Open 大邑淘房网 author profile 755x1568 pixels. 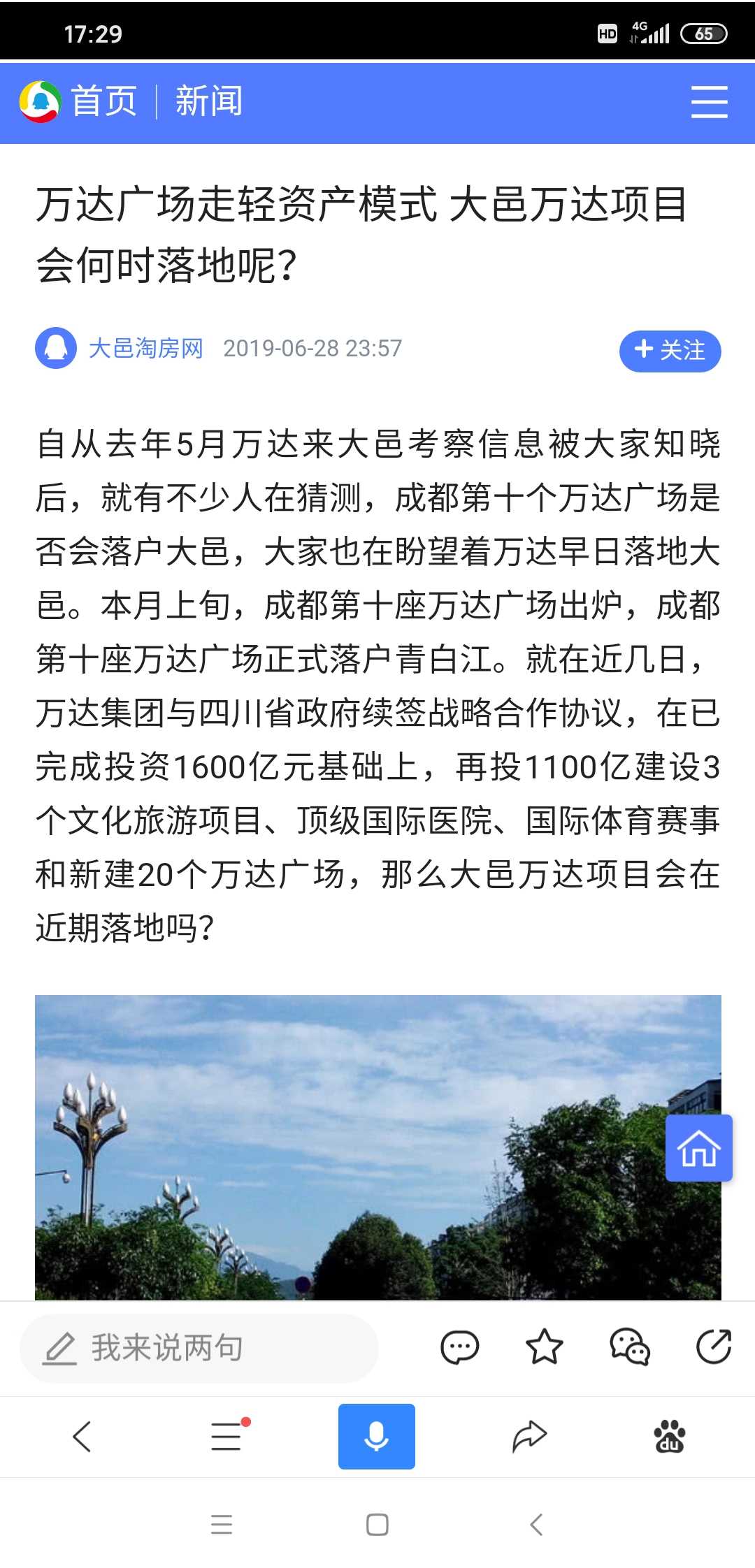[x=145, y=348]
